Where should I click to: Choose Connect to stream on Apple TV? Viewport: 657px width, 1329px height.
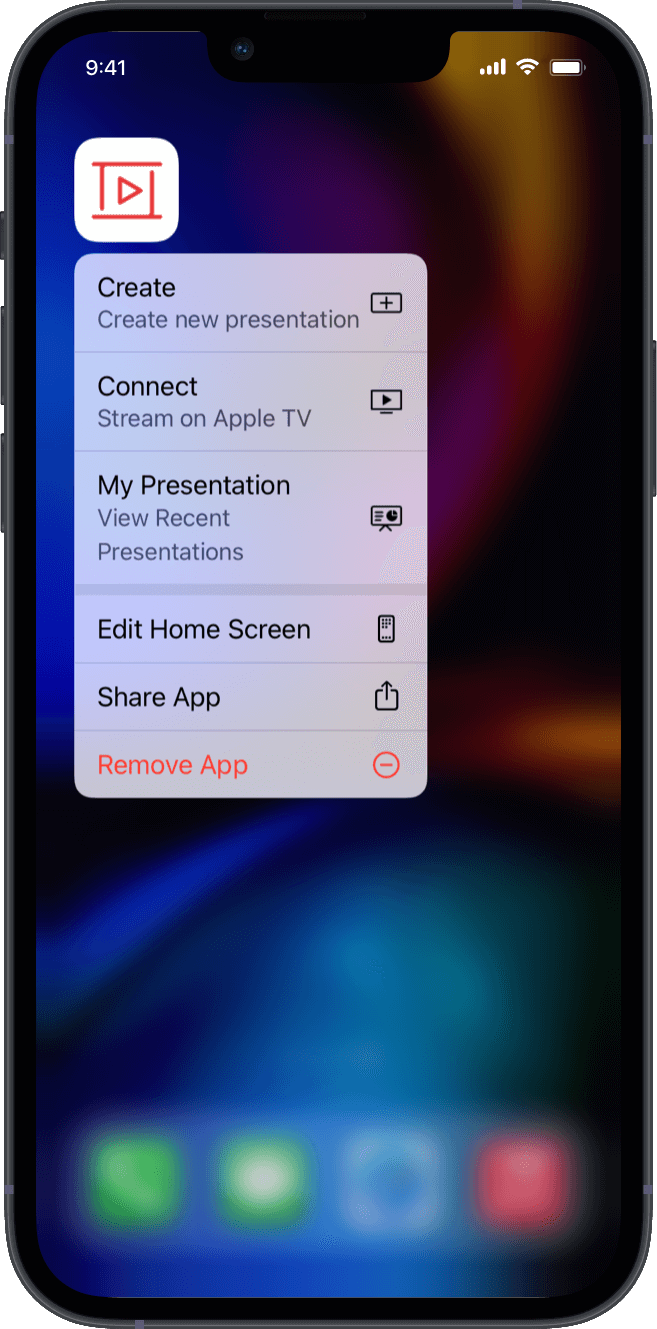250,401
